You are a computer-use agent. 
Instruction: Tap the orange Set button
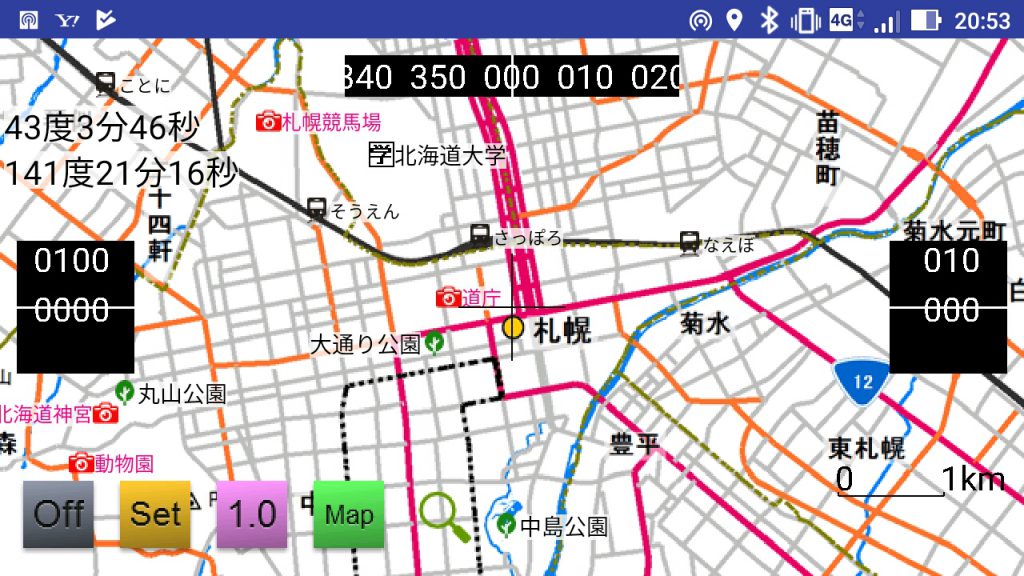pos(155,515)
